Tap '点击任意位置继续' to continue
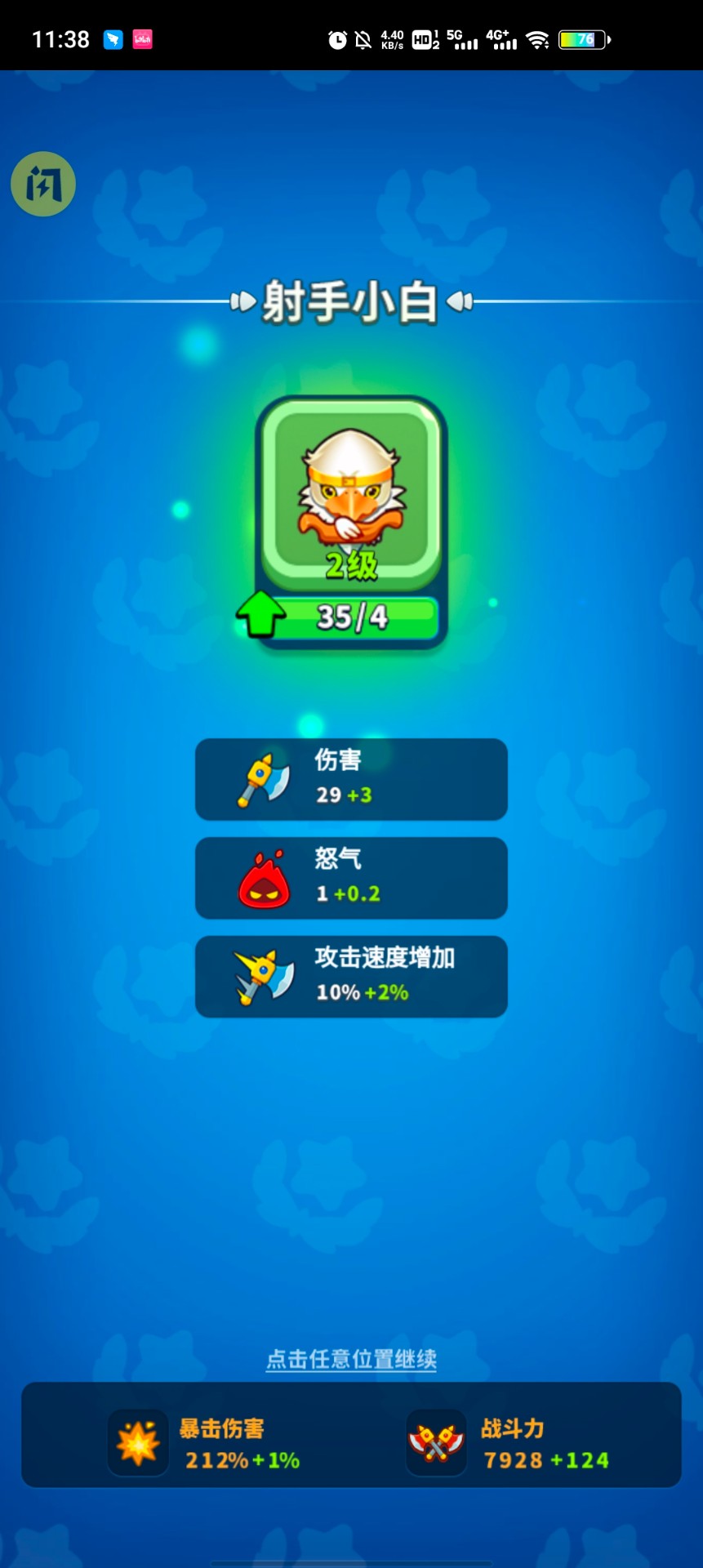The width and height of the screenshot is (703, 1568). click(x=351, y=1358)
